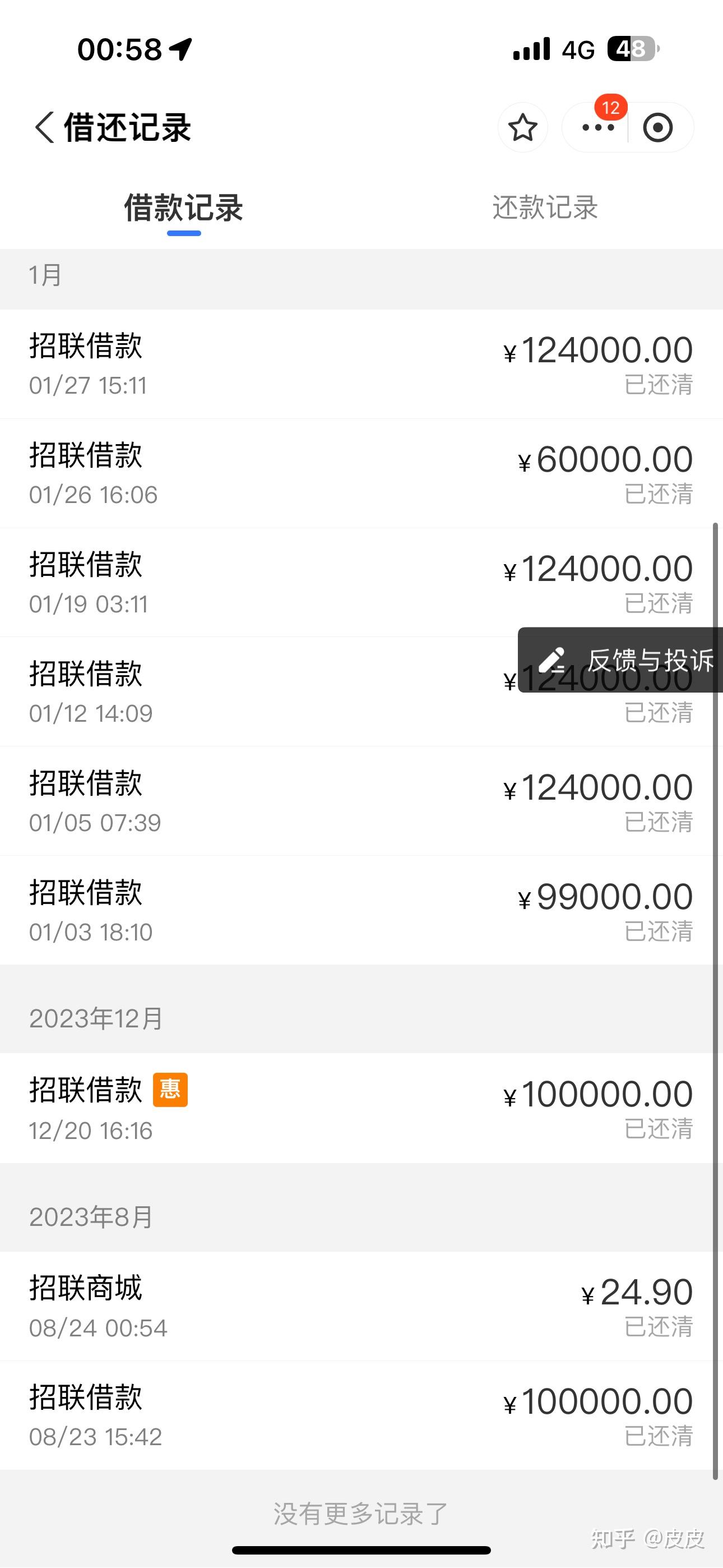Open the 12/20 16:16 loan record
Image resolution: width=723 pixels, height=1568 pixels.
point(361,1109)
